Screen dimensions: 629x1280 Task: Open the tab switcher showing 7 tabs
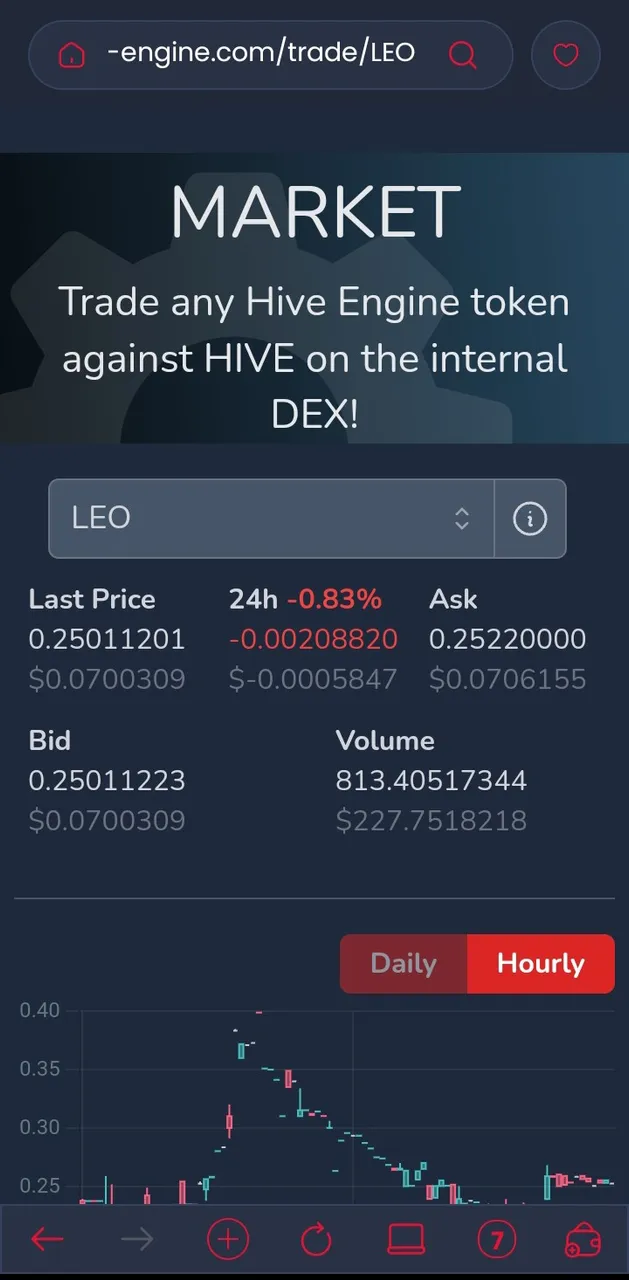[496, 1240]
